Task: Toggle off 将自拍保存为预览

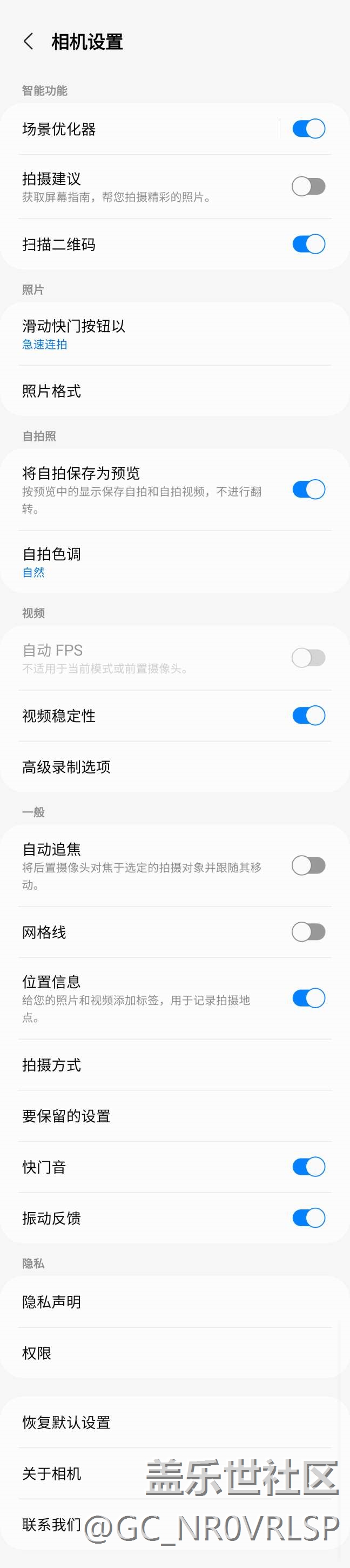Action: click(309, 489)
